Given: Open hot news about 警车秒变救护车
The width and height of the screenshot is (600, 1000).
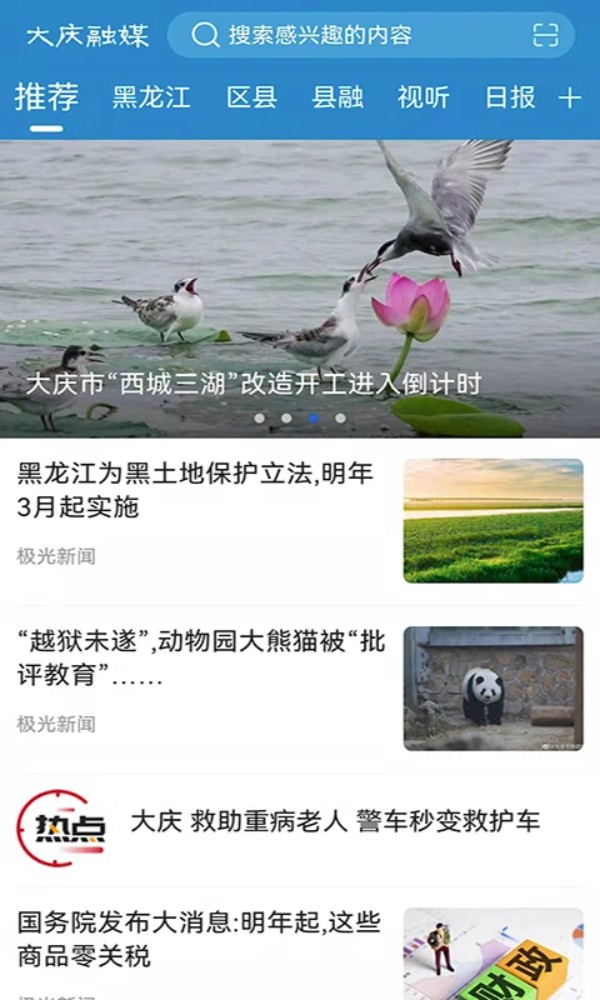Looking at the screenshot, I should tap(335, 822).
